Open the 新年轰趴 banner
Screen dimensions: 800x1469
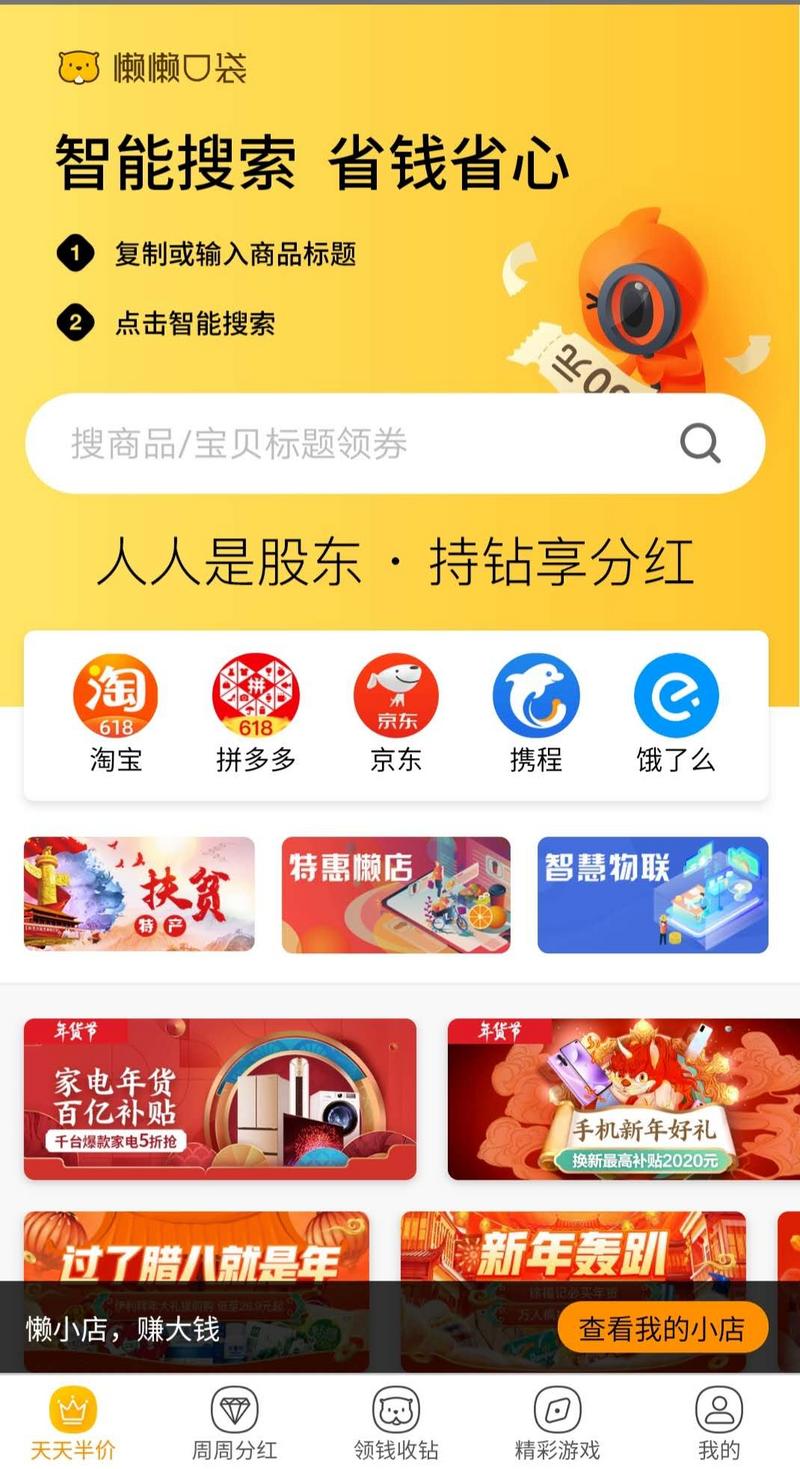tap(573, 1250)
